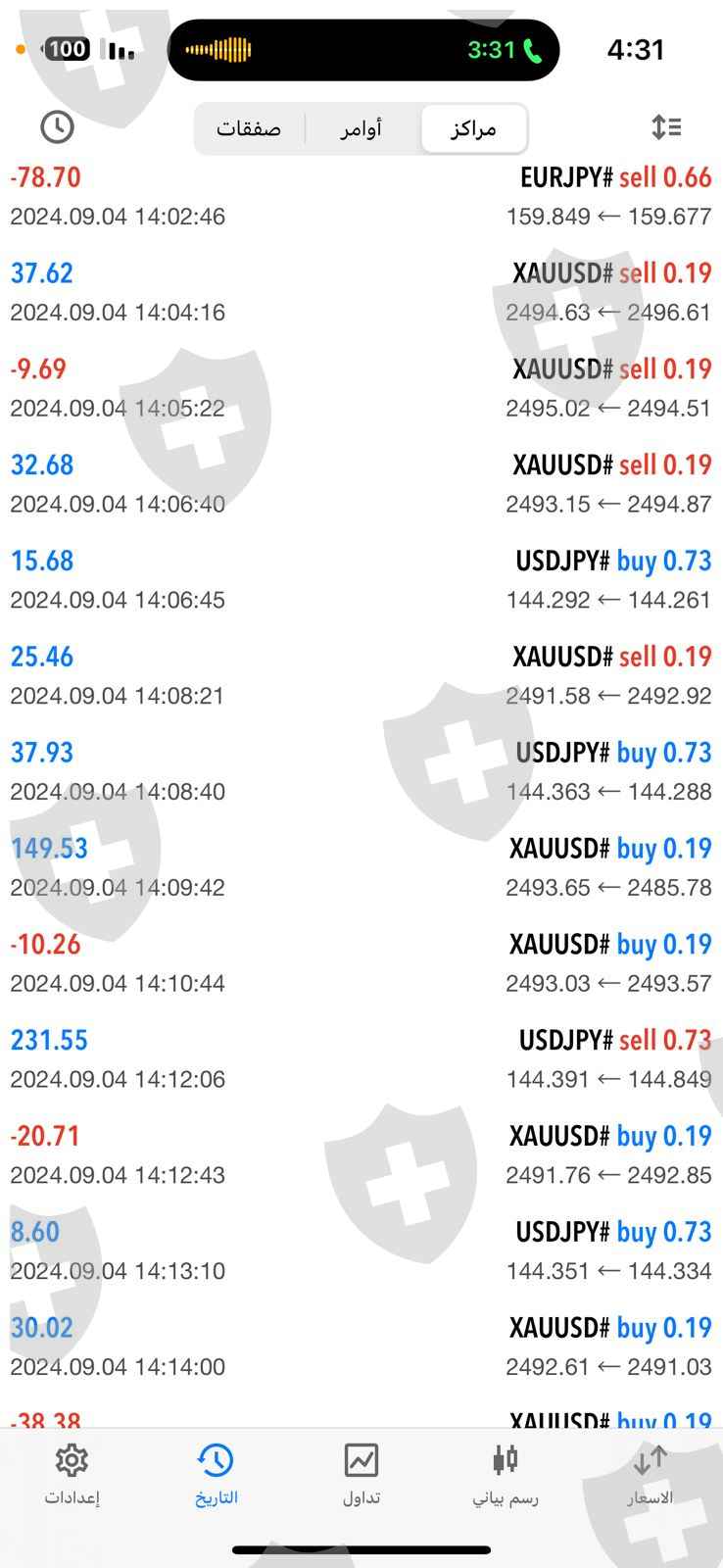The height and width of the screenshot is (1568, 723).
Task: Open the إعدادات tab
Action: [72, 1474]
